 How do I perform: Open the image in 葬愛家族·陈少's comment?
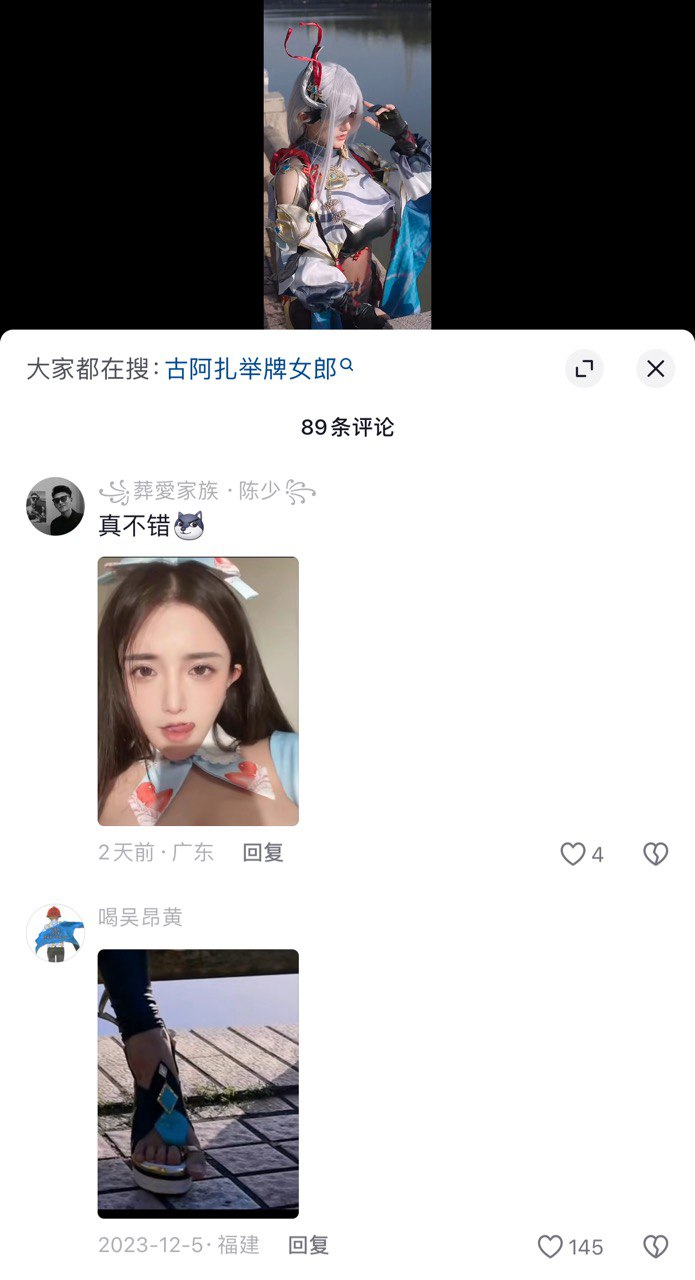point(198,691)
